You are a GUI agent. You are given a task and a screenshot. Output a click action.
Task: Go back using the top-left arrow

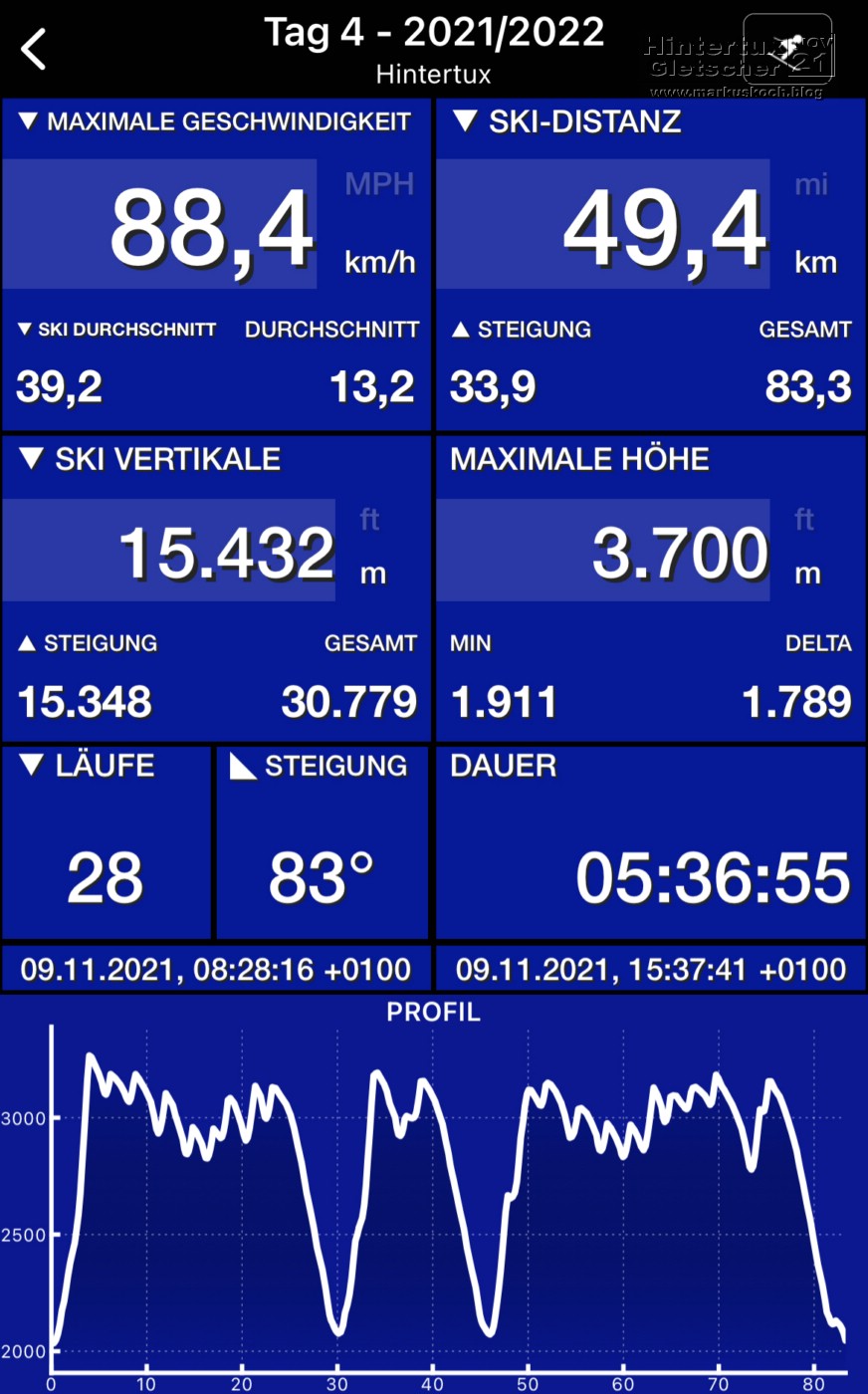tap(34, 49)
